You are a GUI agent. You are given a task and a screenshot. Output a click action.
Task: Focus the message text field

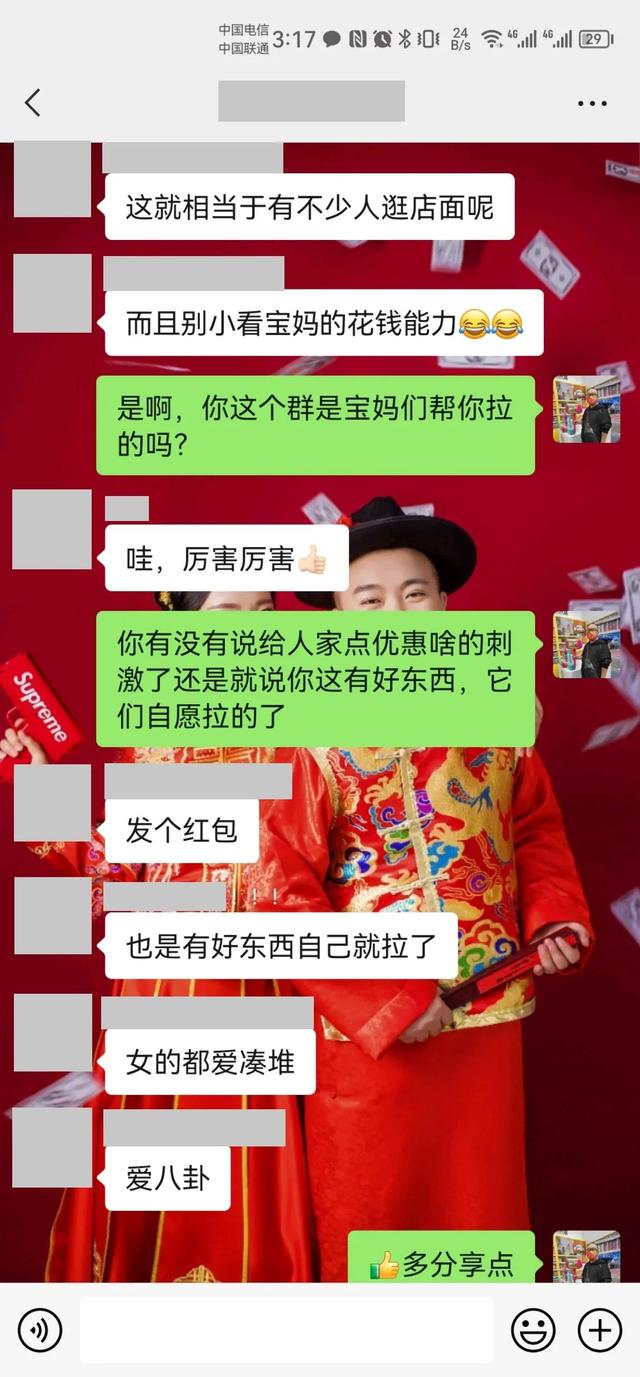click(286, 1330)
